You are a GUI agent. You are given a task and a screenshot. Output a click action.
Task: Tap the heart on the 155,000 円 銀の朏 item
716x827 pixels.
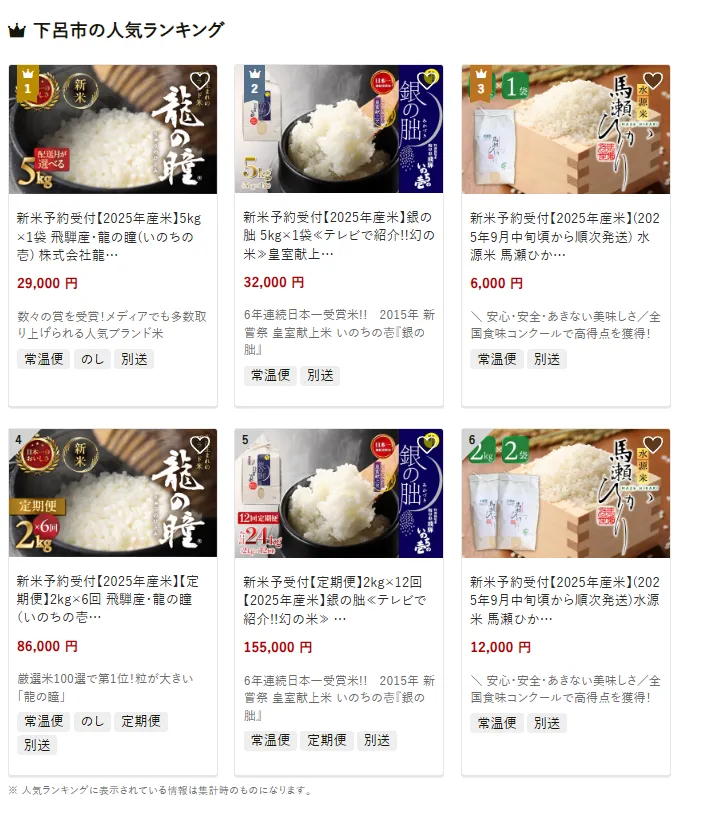click(427, 445)
